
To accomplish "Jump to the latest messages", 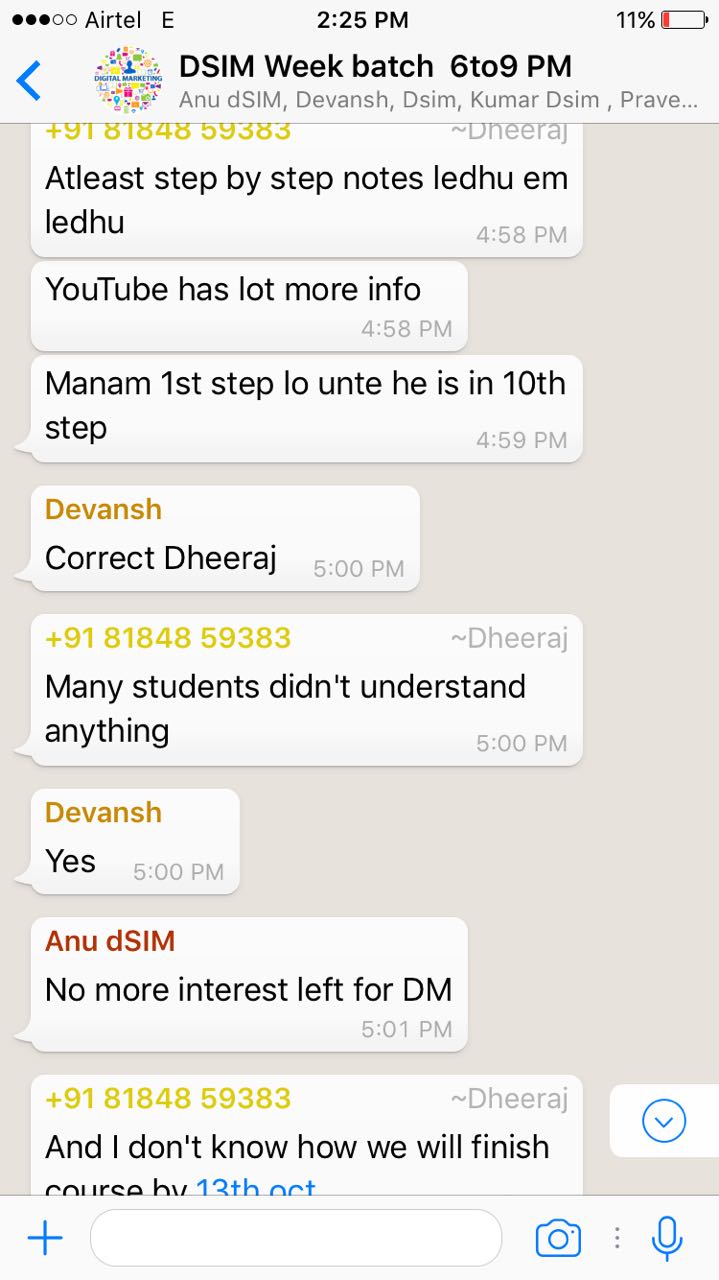I will pos(664,1121).
